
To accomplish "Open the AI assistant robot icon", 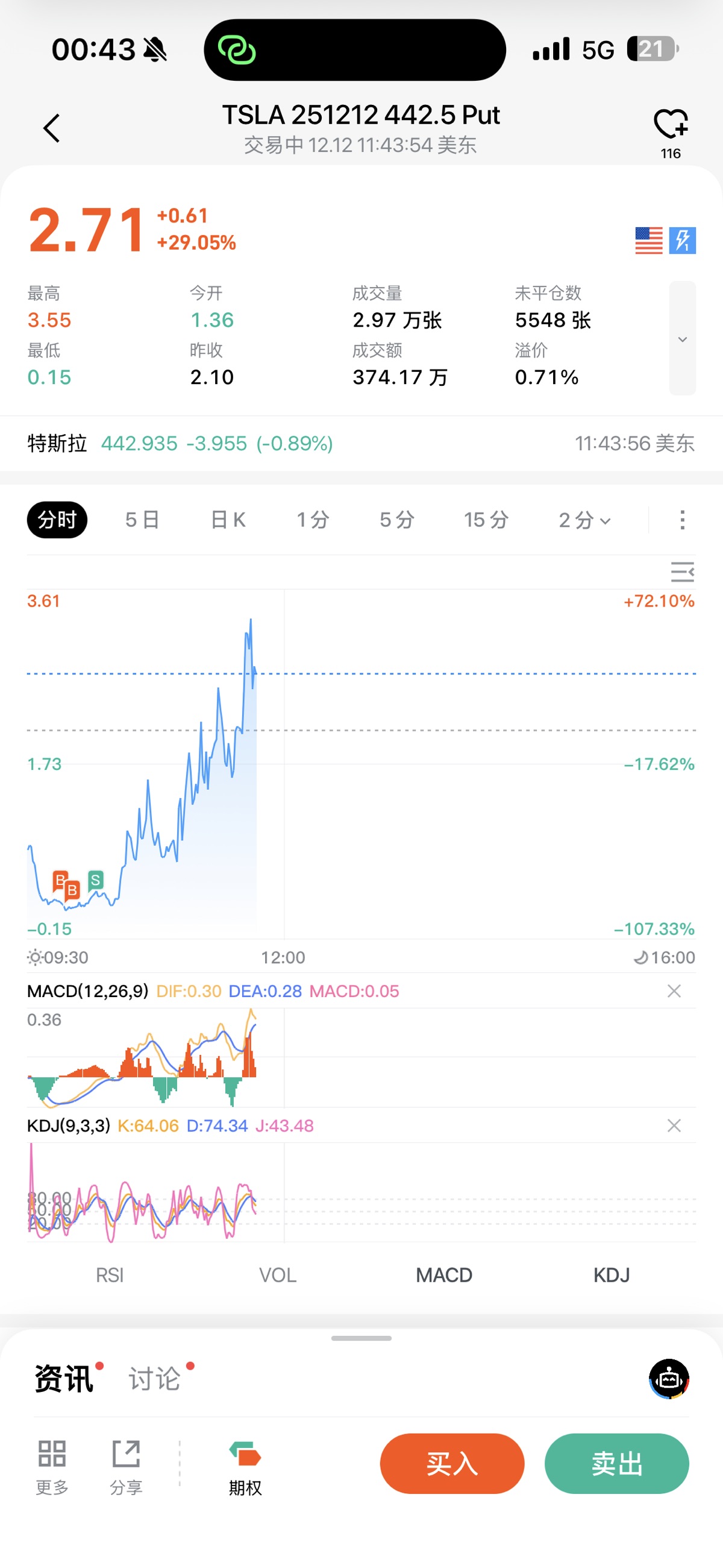I will [669, 1379].
